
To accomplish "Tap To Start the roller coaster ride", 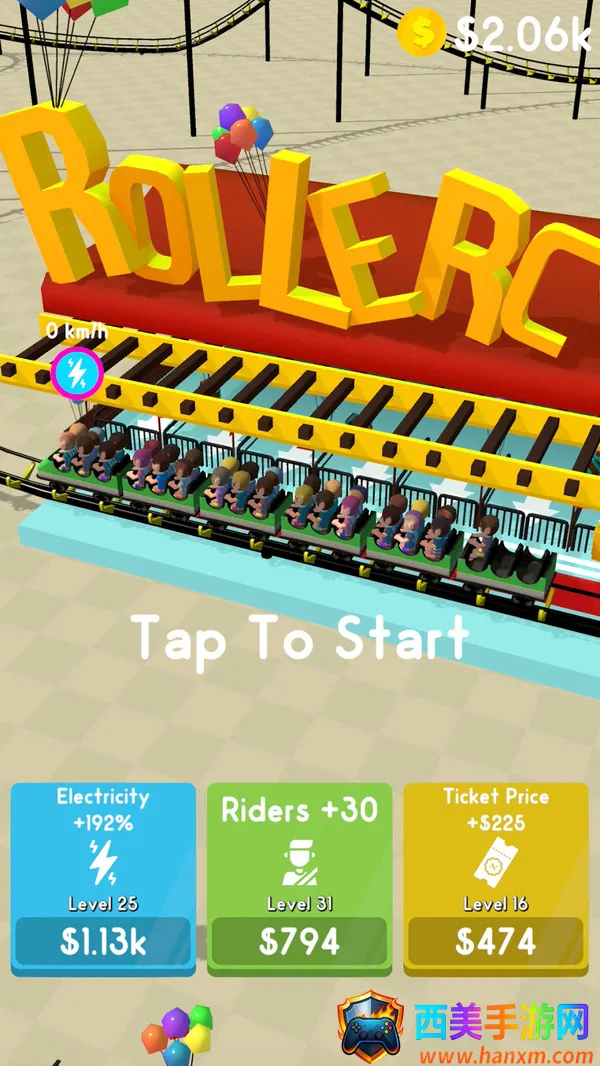I will coord(300,637).
